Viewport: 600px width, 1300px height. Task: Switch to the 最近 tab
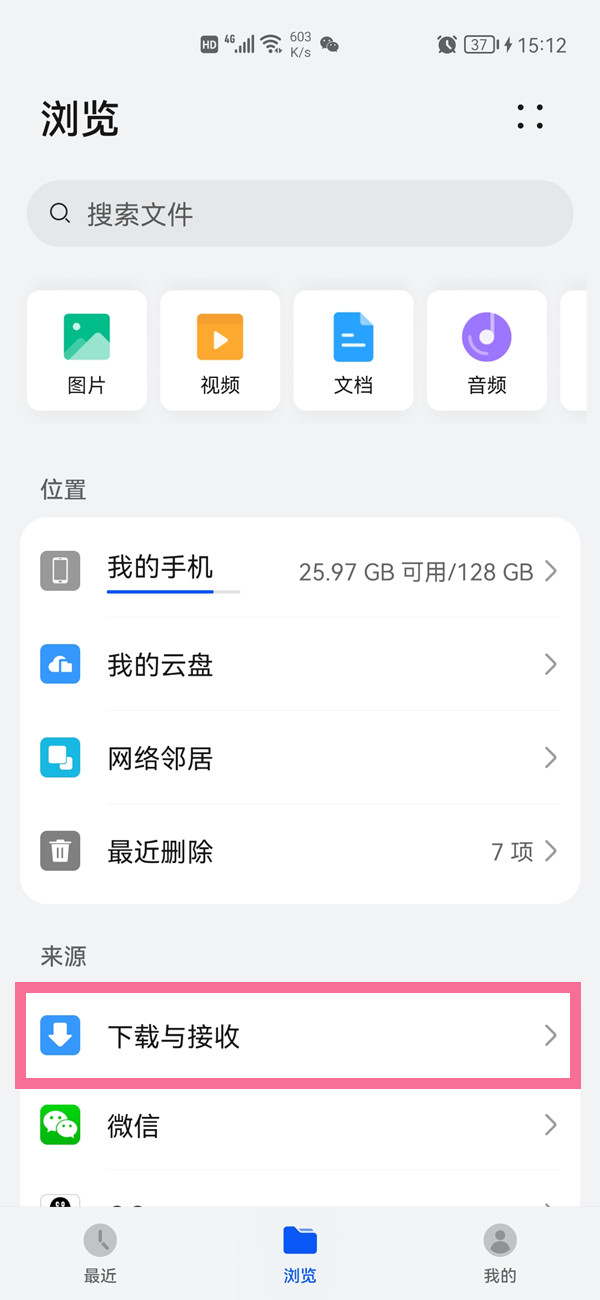coord(100,1253)
